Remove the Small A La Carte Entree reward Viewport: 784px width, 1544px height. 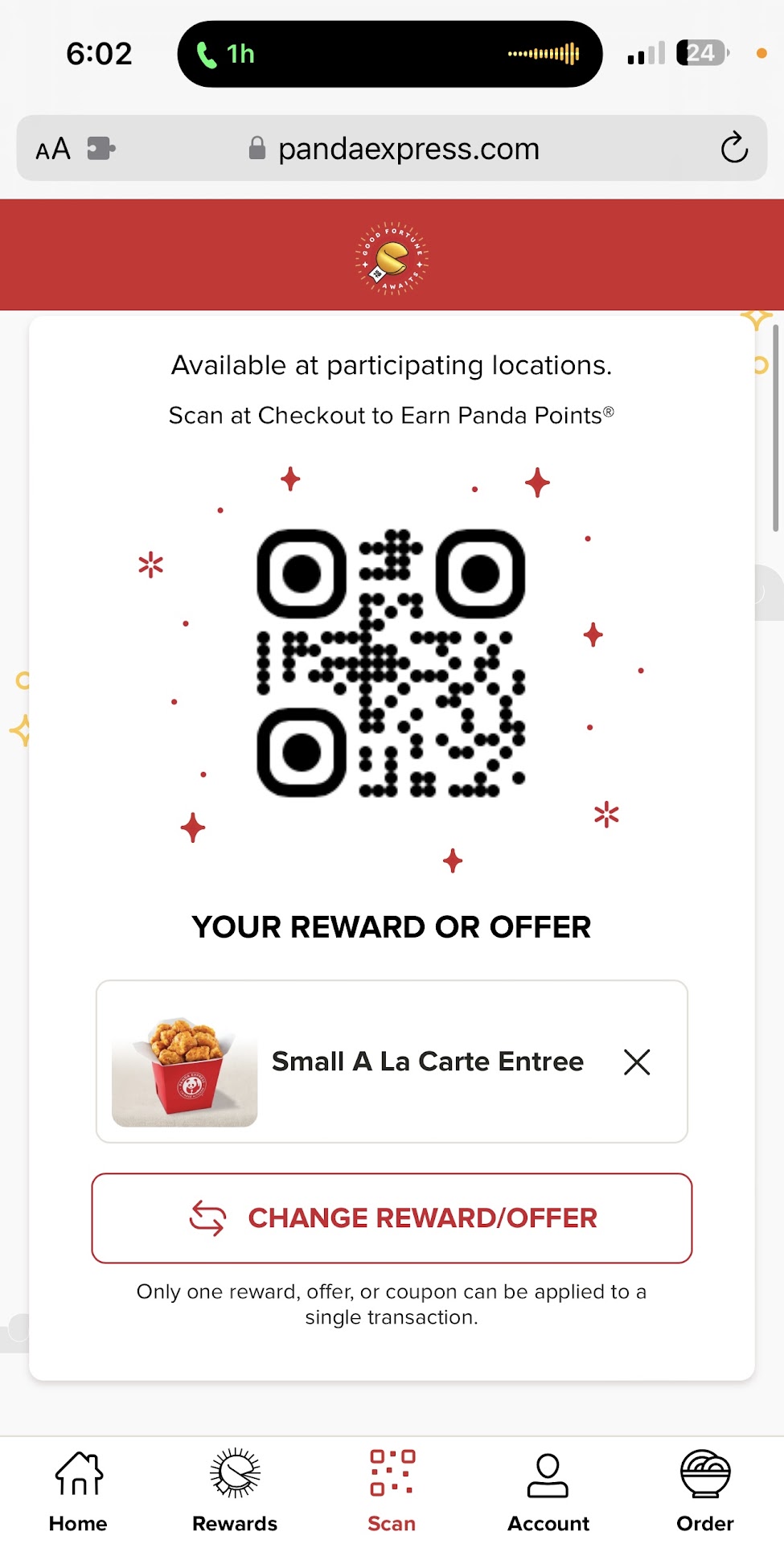click(636, 1061)
